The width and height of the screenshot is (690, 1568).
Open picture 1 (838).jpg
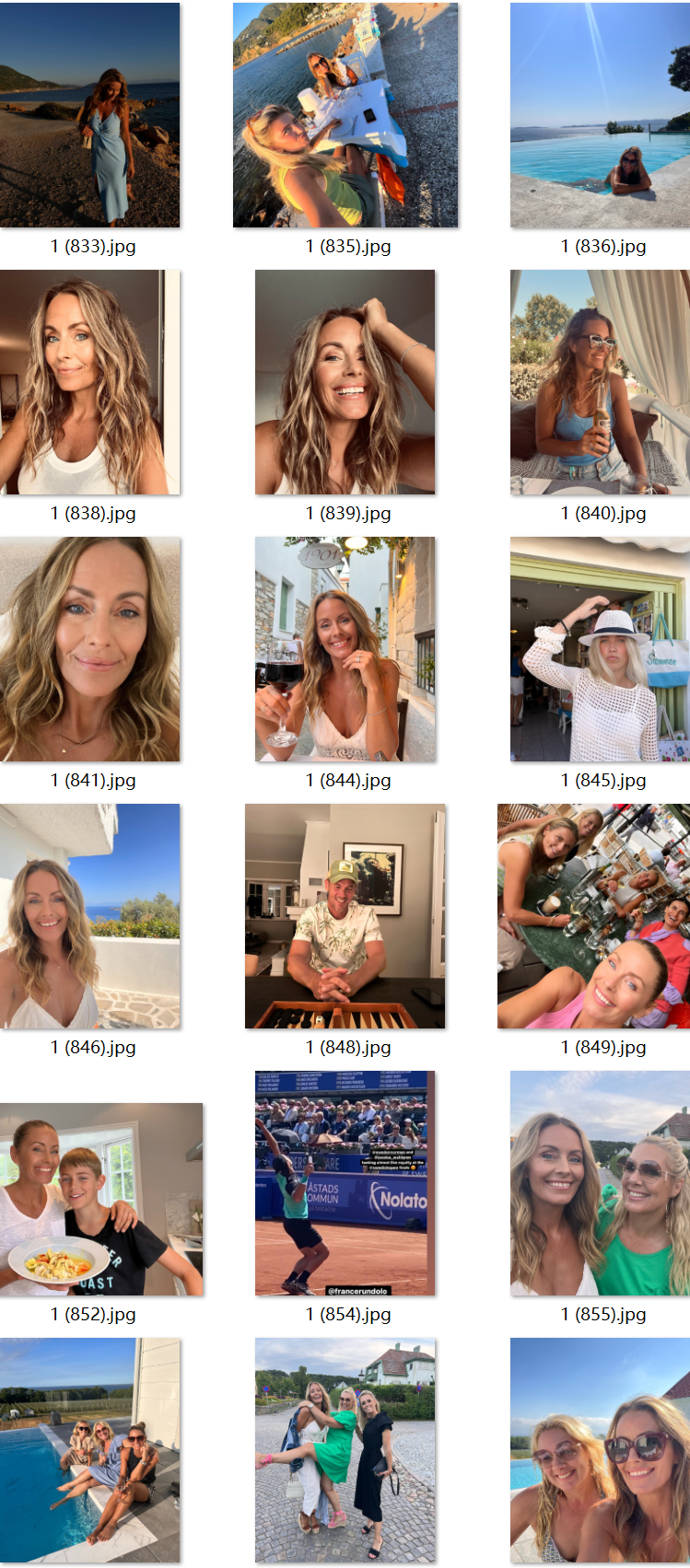pyautogui.click(x=90, y=382)
